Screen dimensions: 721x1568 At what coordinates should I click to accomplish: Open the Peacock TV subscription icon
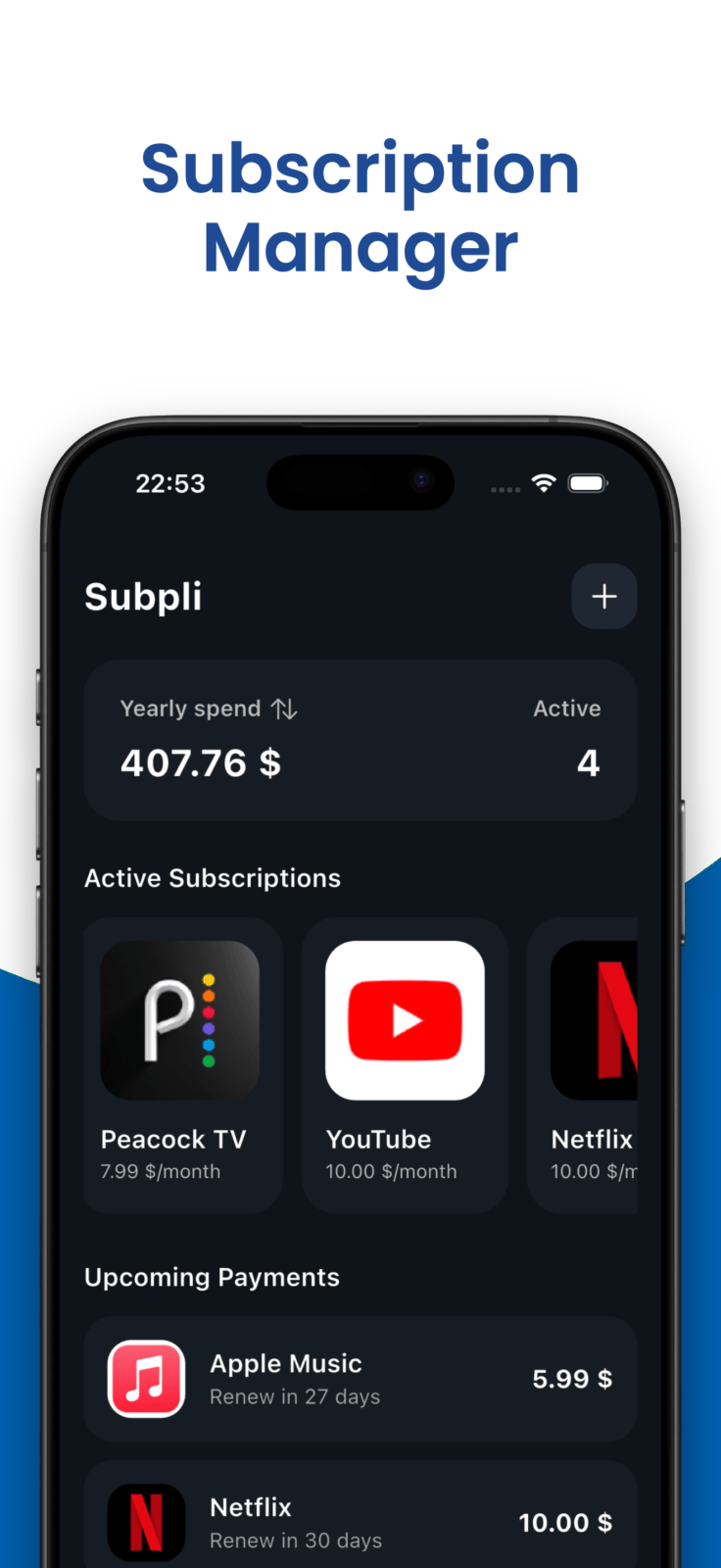pos(180,1019)
